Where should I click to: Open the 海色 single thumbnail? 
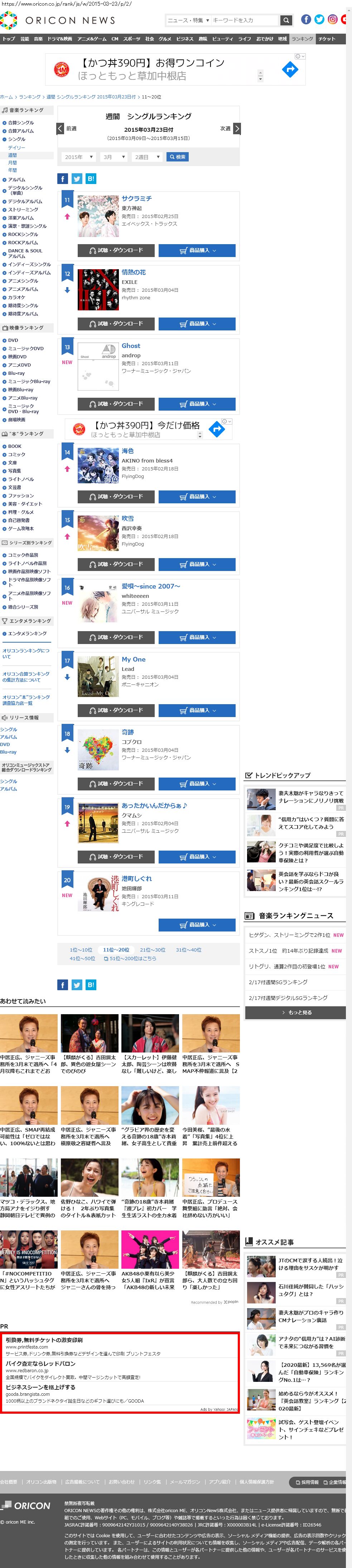coord(98,466)
